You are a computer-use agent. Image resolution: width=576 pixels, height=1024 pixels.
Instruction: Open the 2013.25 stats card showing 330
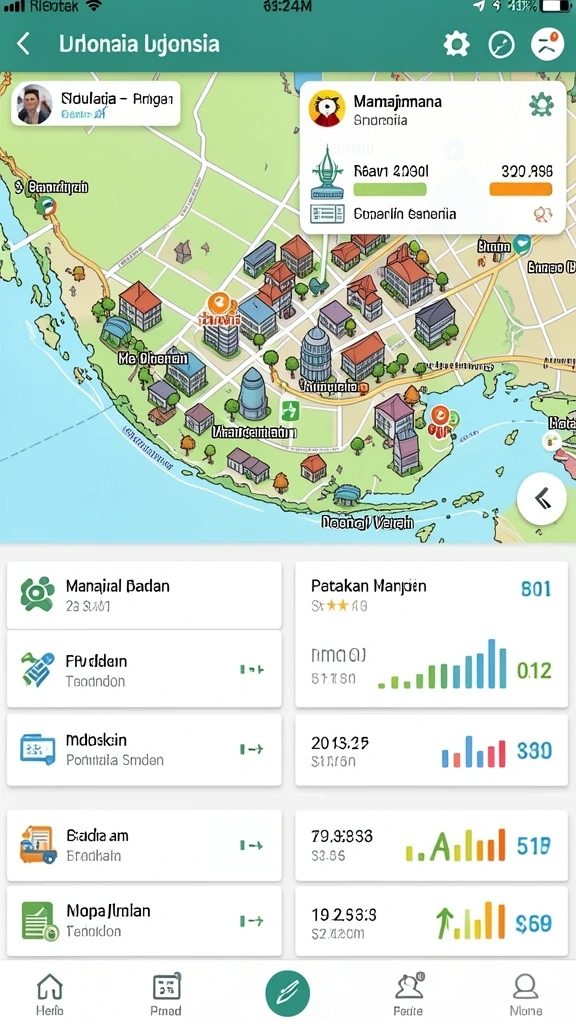pyautogui.click(x=431, y=750)
